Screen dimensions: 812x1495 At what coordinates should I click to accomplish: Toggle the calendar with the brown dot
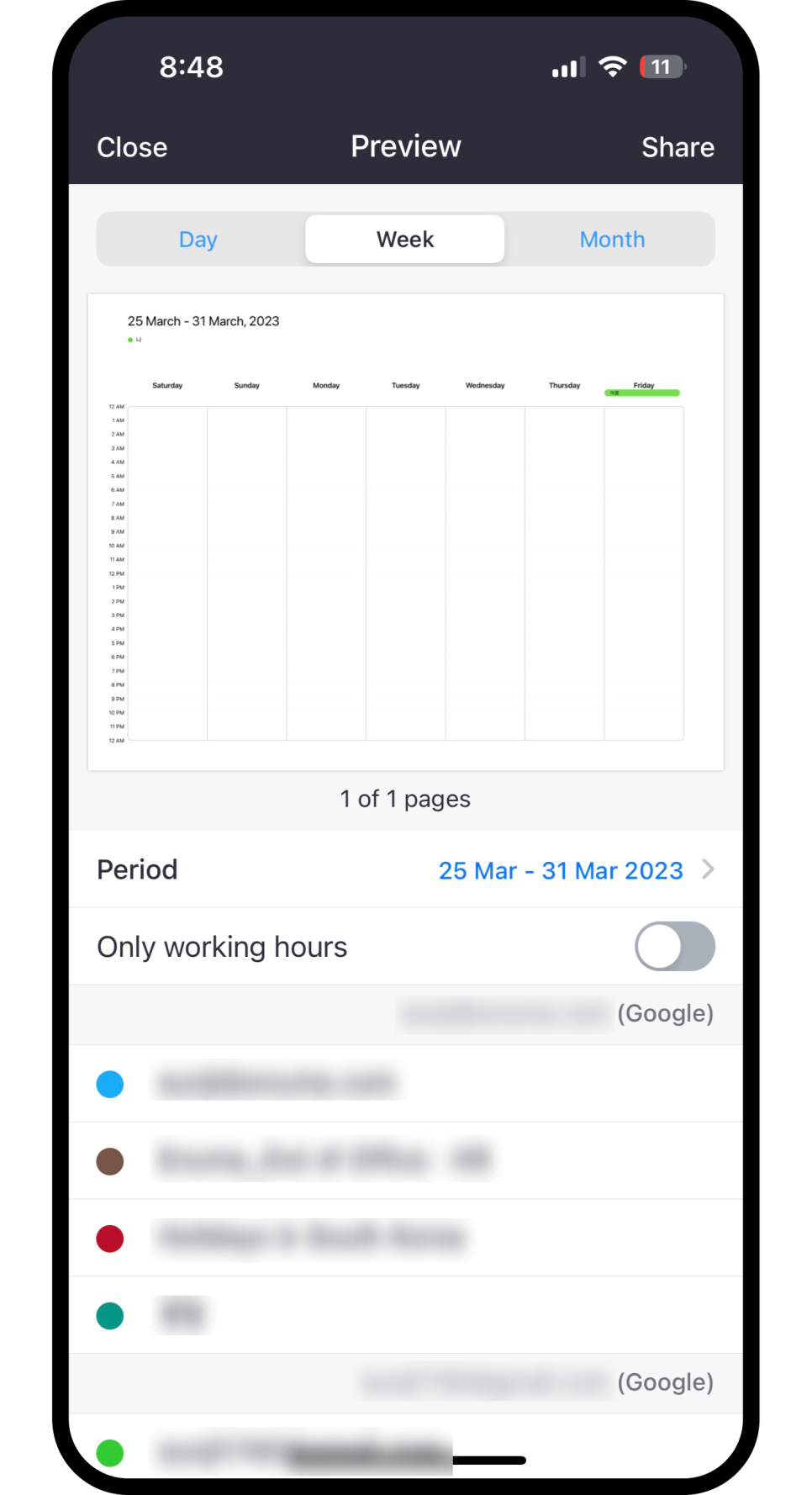(406, 1161)
